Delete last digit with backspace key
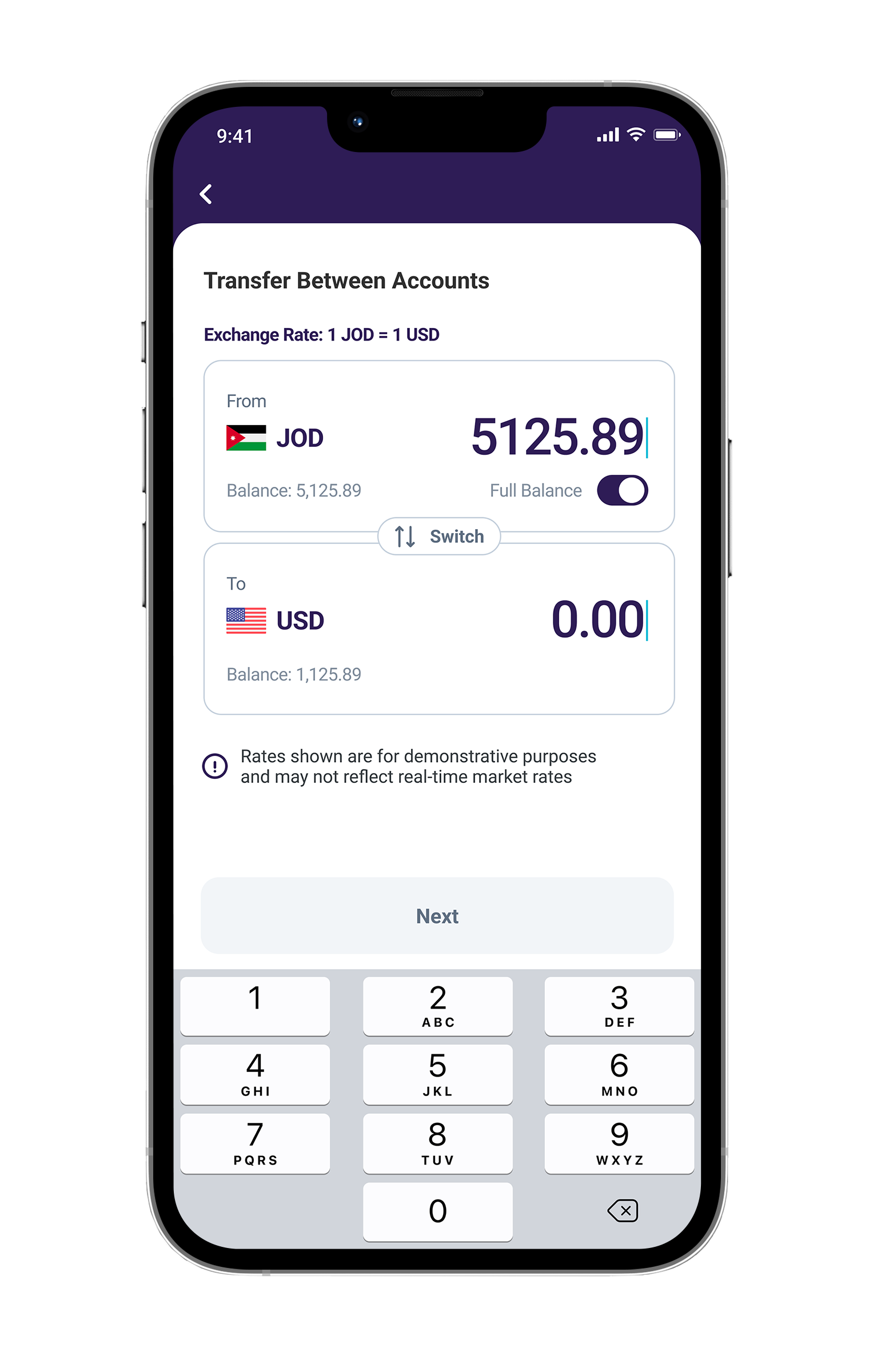877x1372 pixels. point(623,1210)
